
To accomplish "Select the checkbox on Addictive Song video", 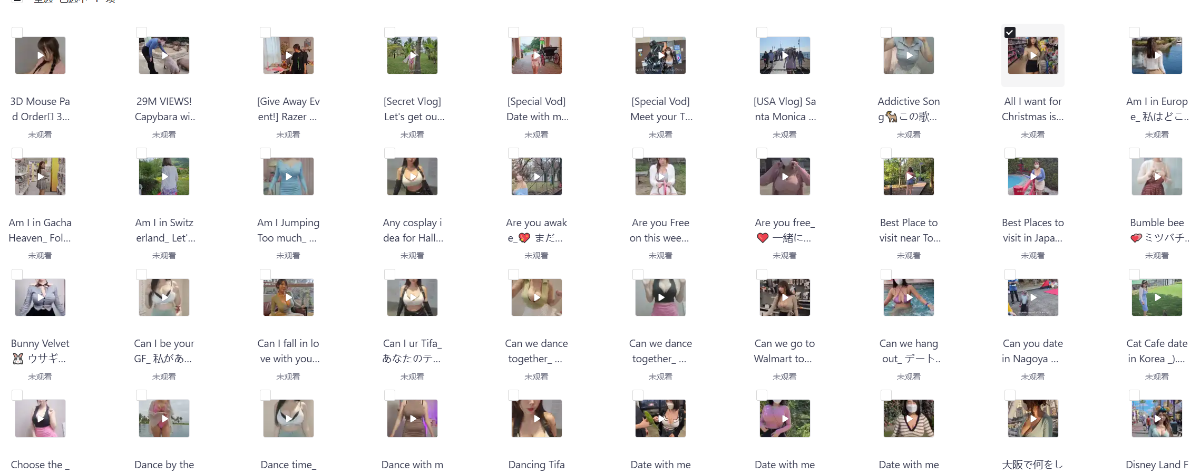I will 886,33.
